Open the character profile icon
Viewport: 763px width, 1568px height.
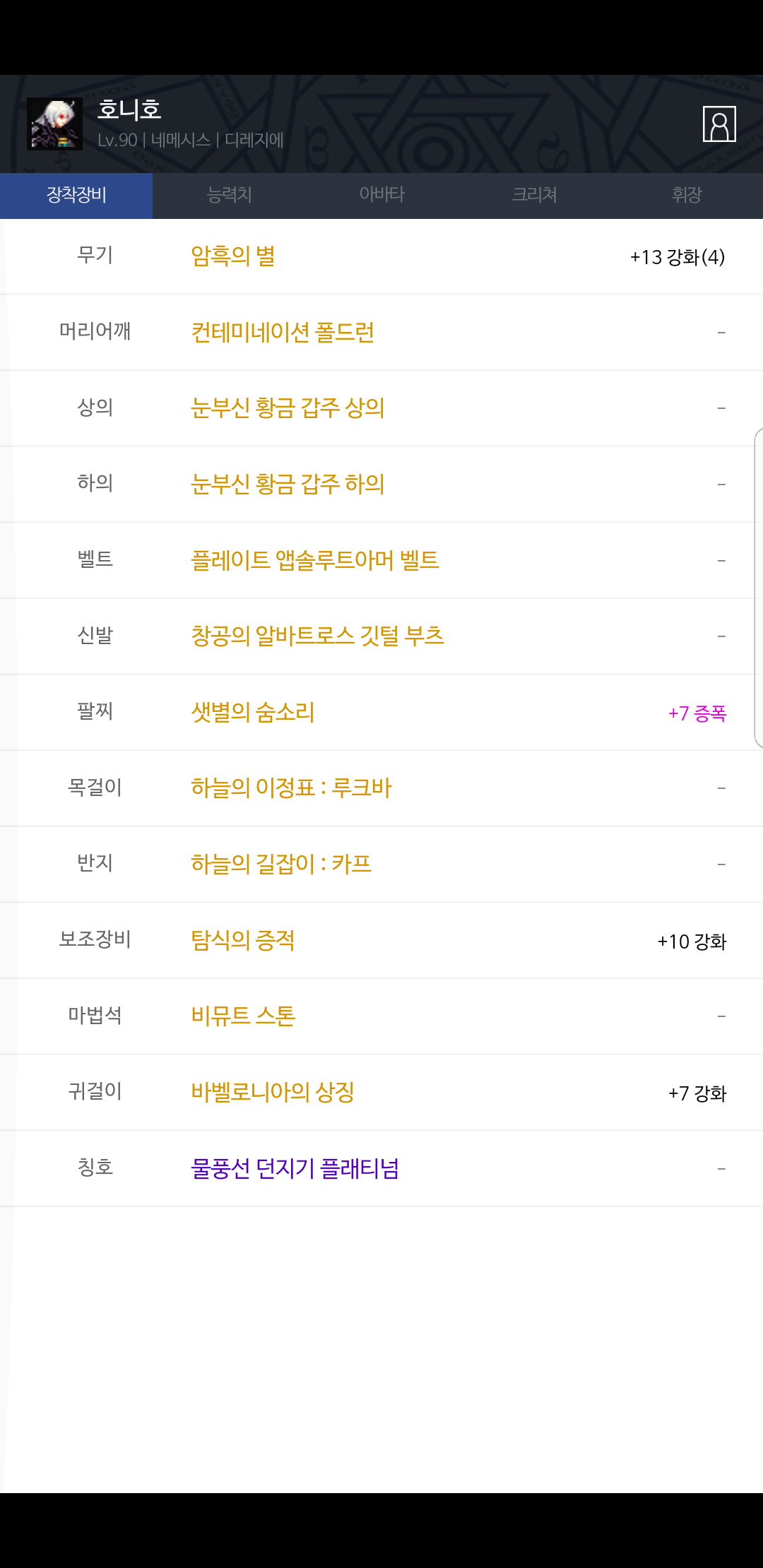tap(719, 124)
